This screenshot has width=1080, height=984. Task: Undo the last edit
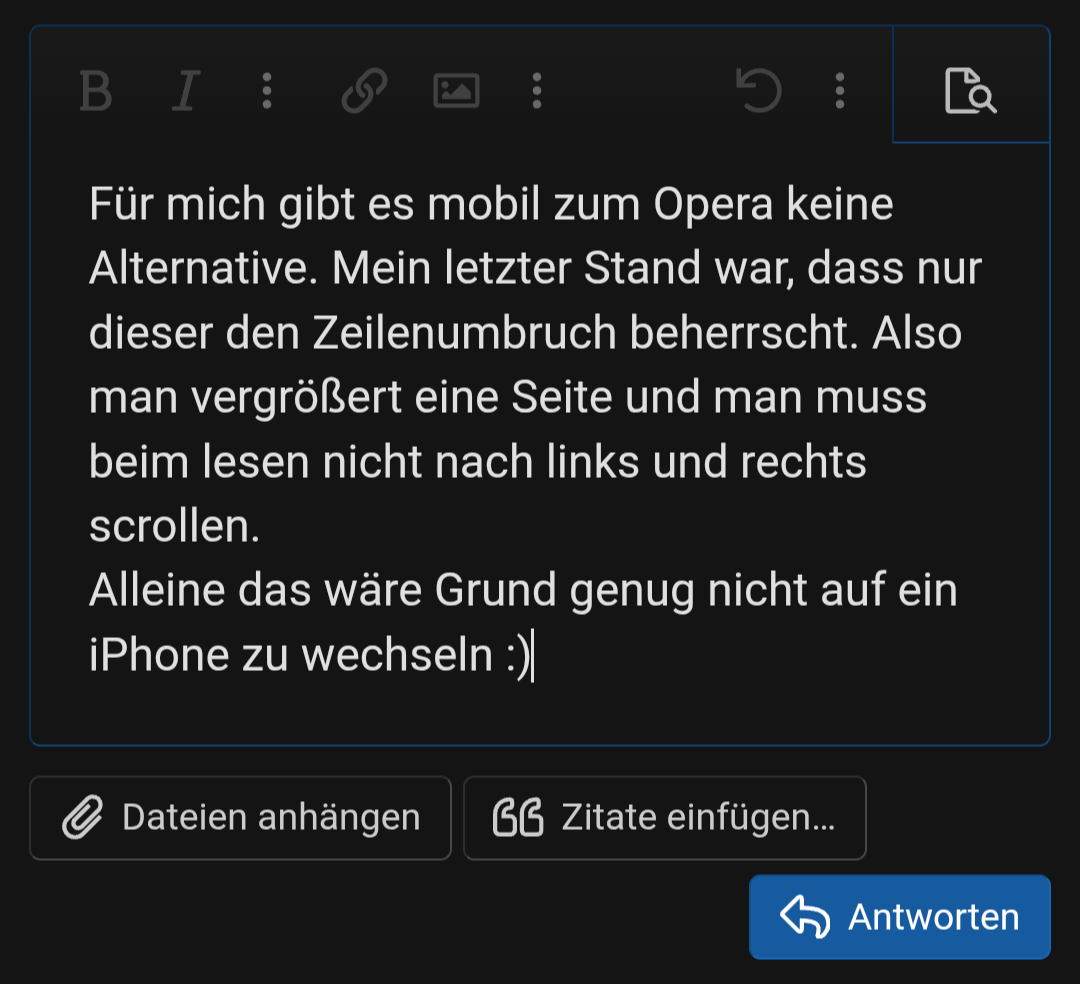[x=759, y=91]
